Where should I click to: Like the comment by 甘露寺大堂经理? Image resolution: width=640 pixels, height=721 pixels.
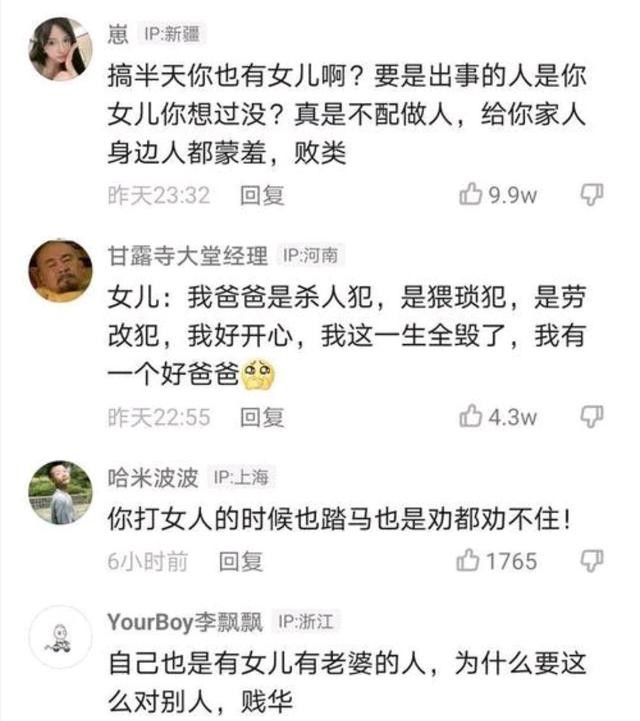click(470, 416)
